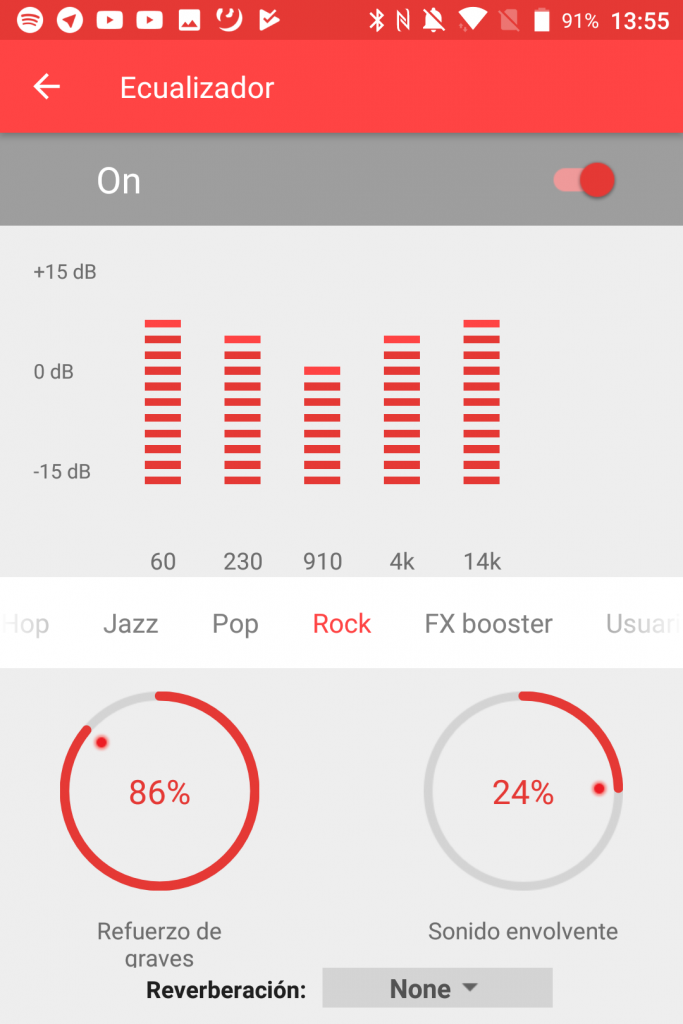Choose the Pop preset
The width and height of the screenshot is (683, 1024).
click(235, 624)
